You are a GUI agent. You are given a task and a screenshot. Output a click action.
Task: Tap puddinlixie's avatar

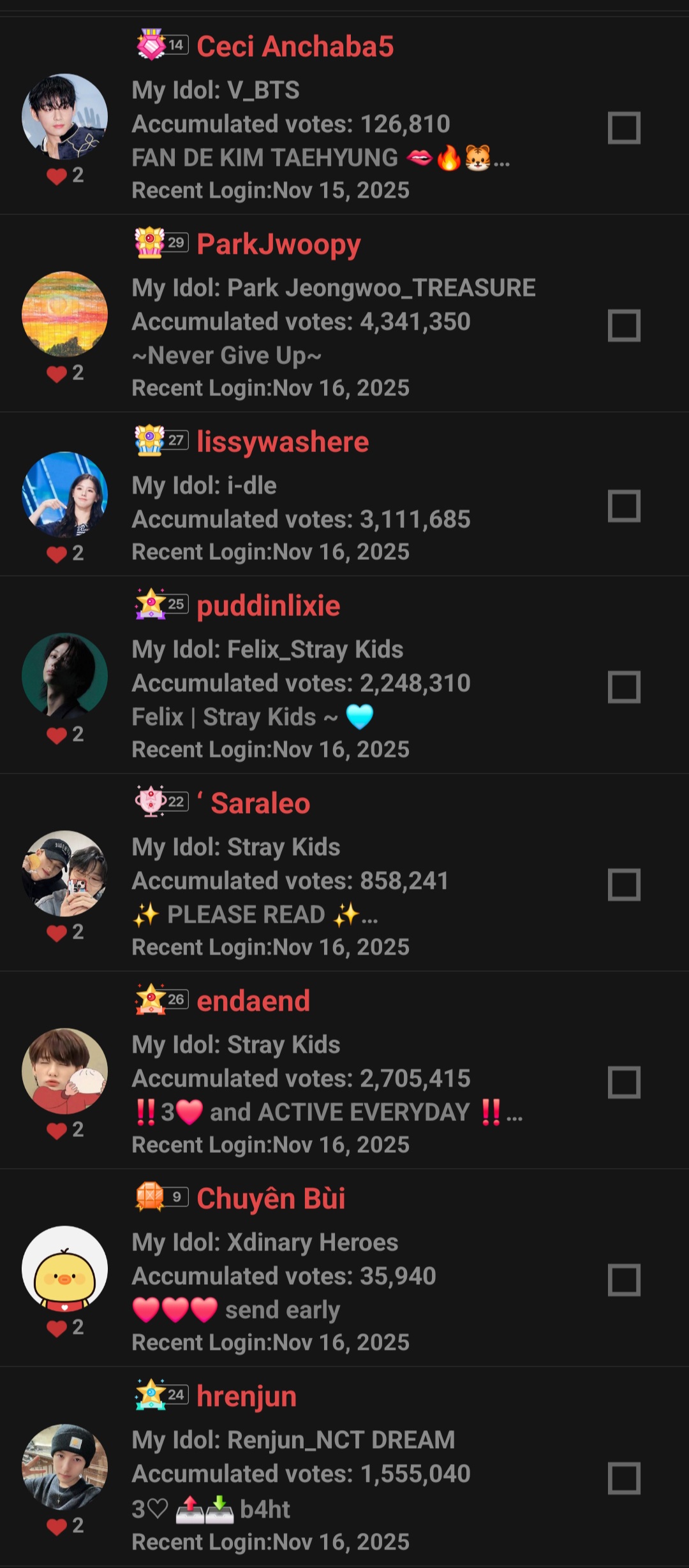(x=64, y=676)
